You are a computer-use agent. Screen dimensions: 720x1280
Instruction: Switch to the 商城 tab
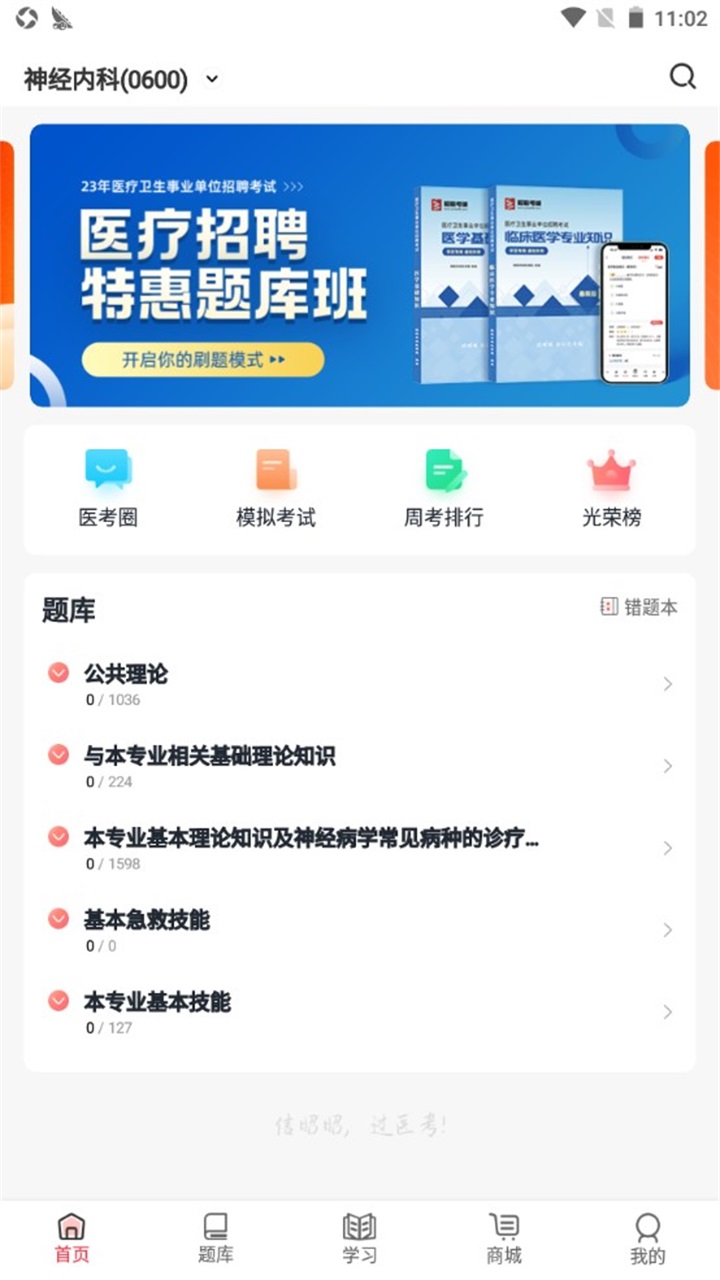click(504, 1238)
